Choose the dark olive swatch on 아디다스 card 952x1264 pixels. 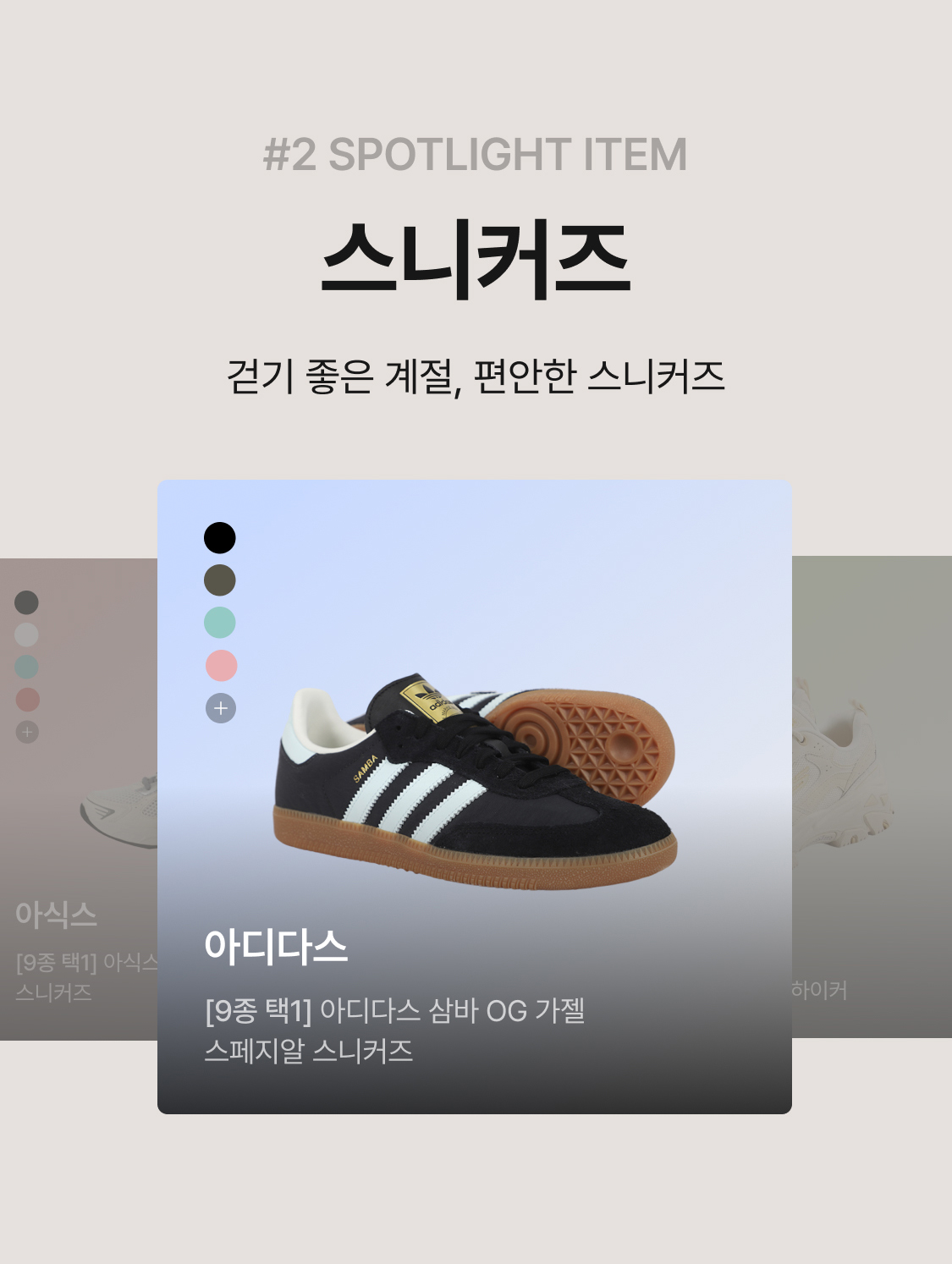(x=220, y=580)
